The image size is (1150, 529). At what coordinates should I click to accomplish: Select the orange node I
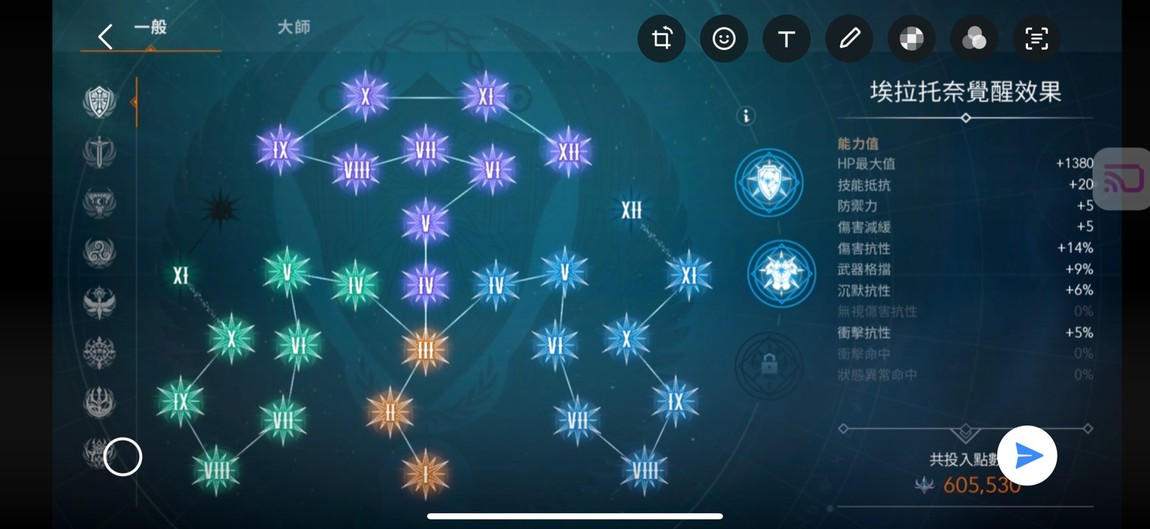coord(425,472)
